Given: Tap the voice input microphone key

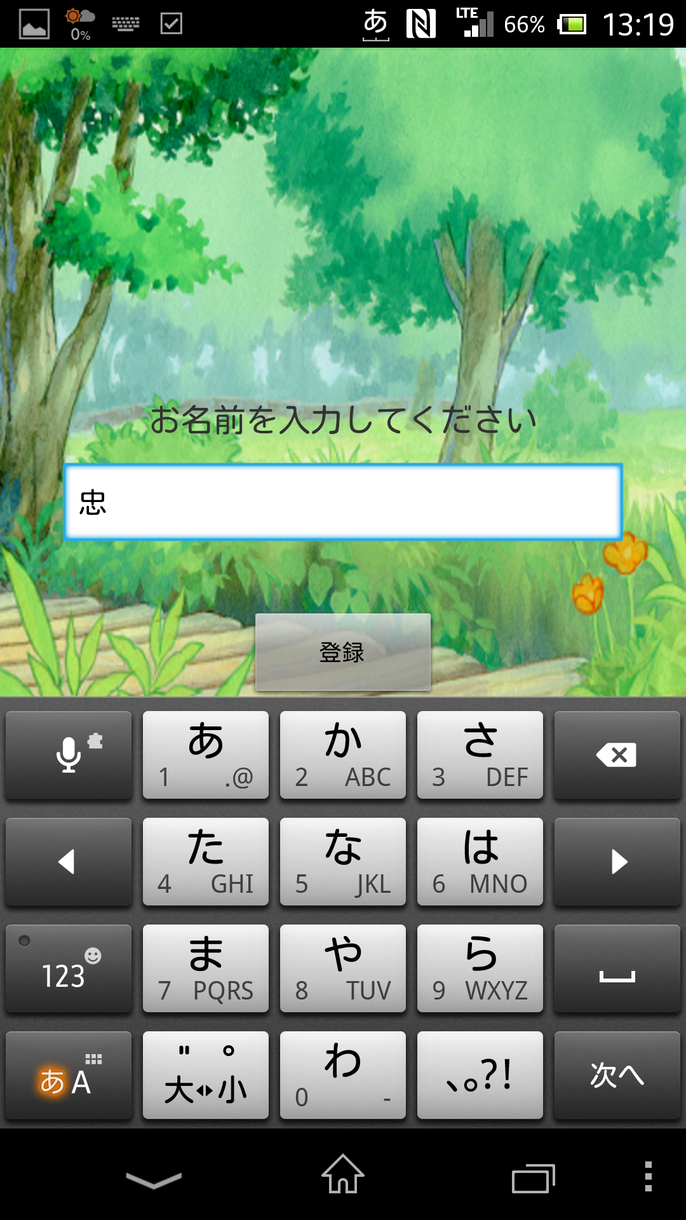Looking at the screenshot, I should coord(69,755).
